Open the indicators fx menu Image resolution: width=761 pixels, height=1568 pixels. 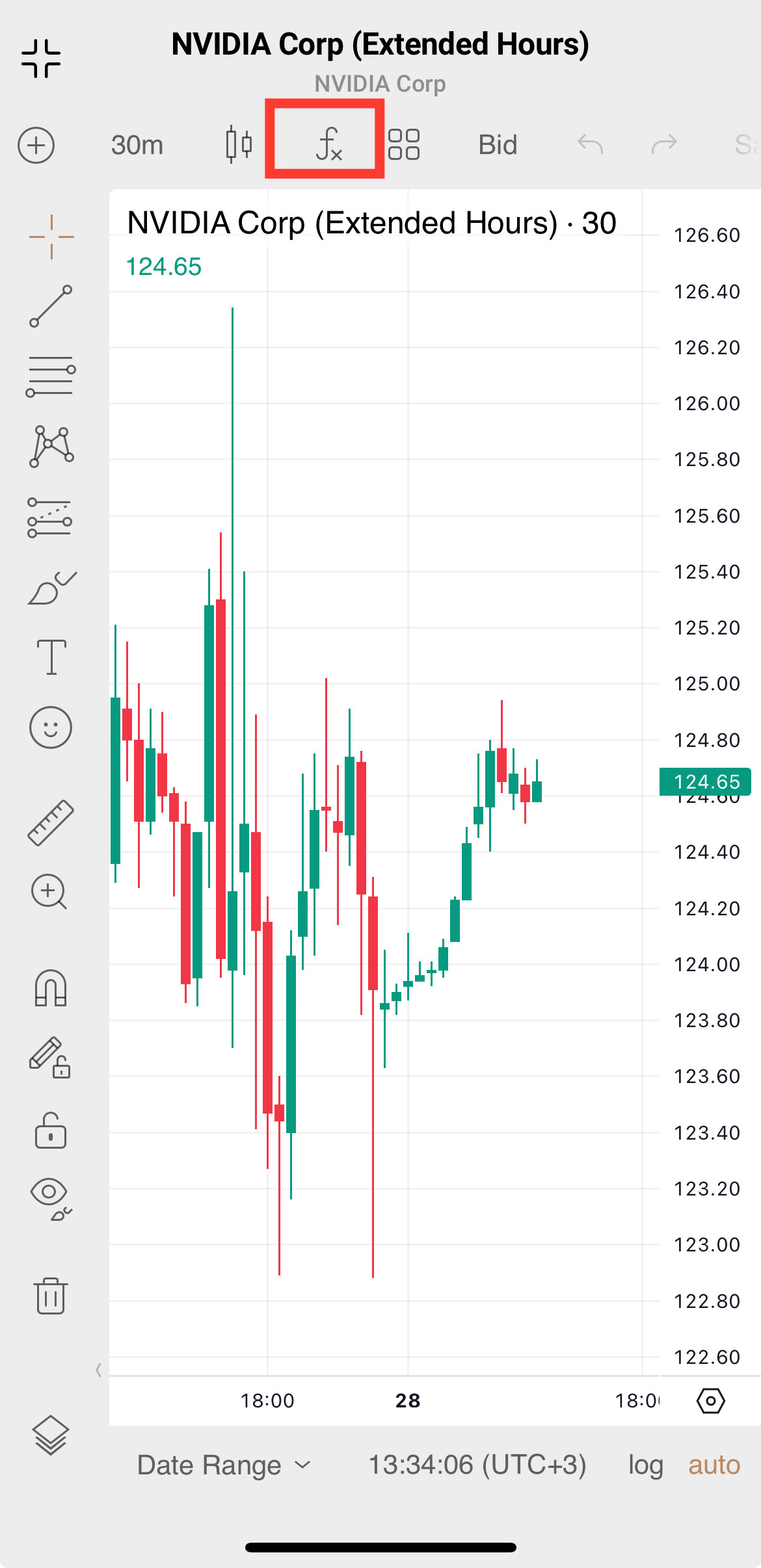coord(327,144)
